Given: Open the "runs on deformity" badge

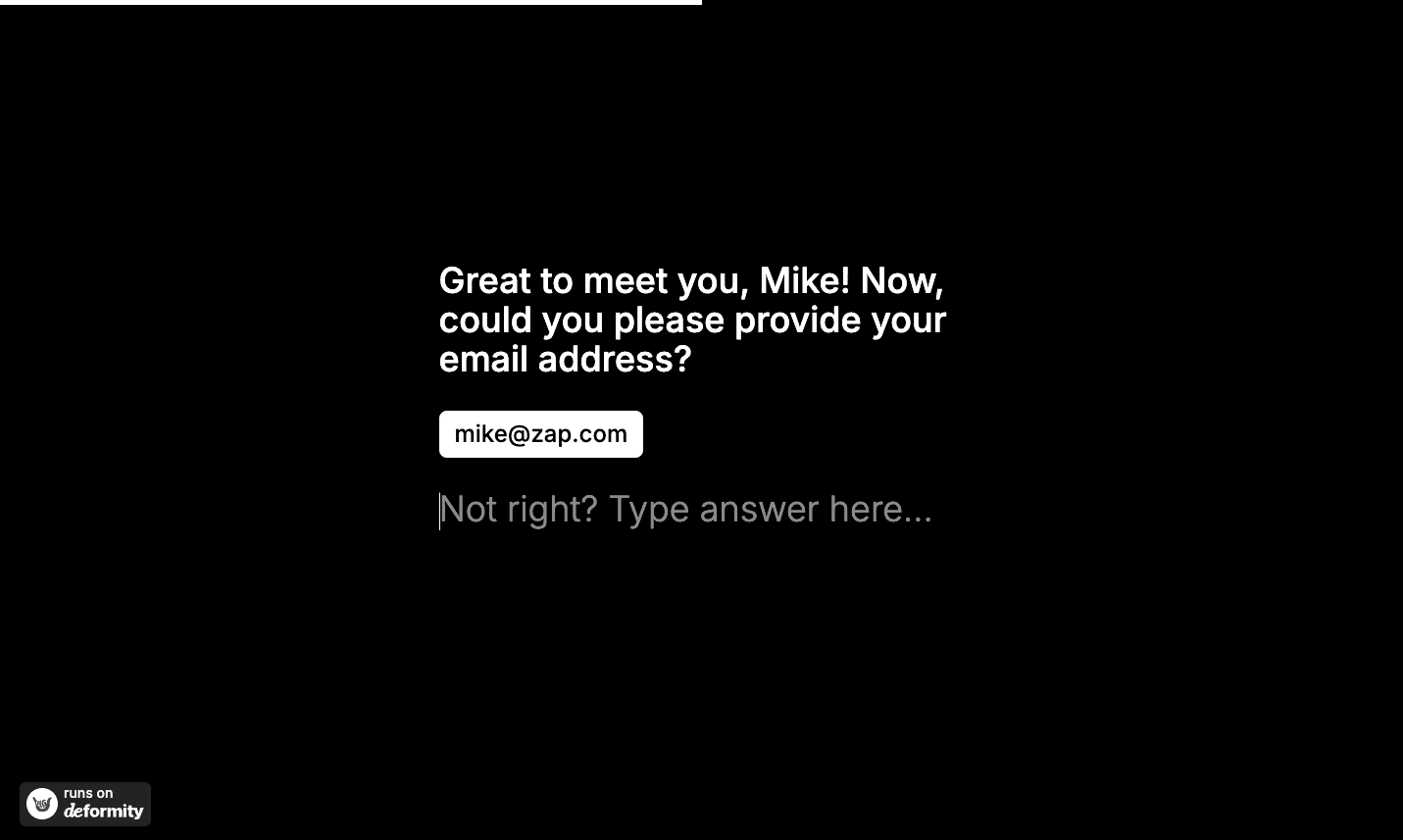Looking at the screenshot, I should point(85,804).
